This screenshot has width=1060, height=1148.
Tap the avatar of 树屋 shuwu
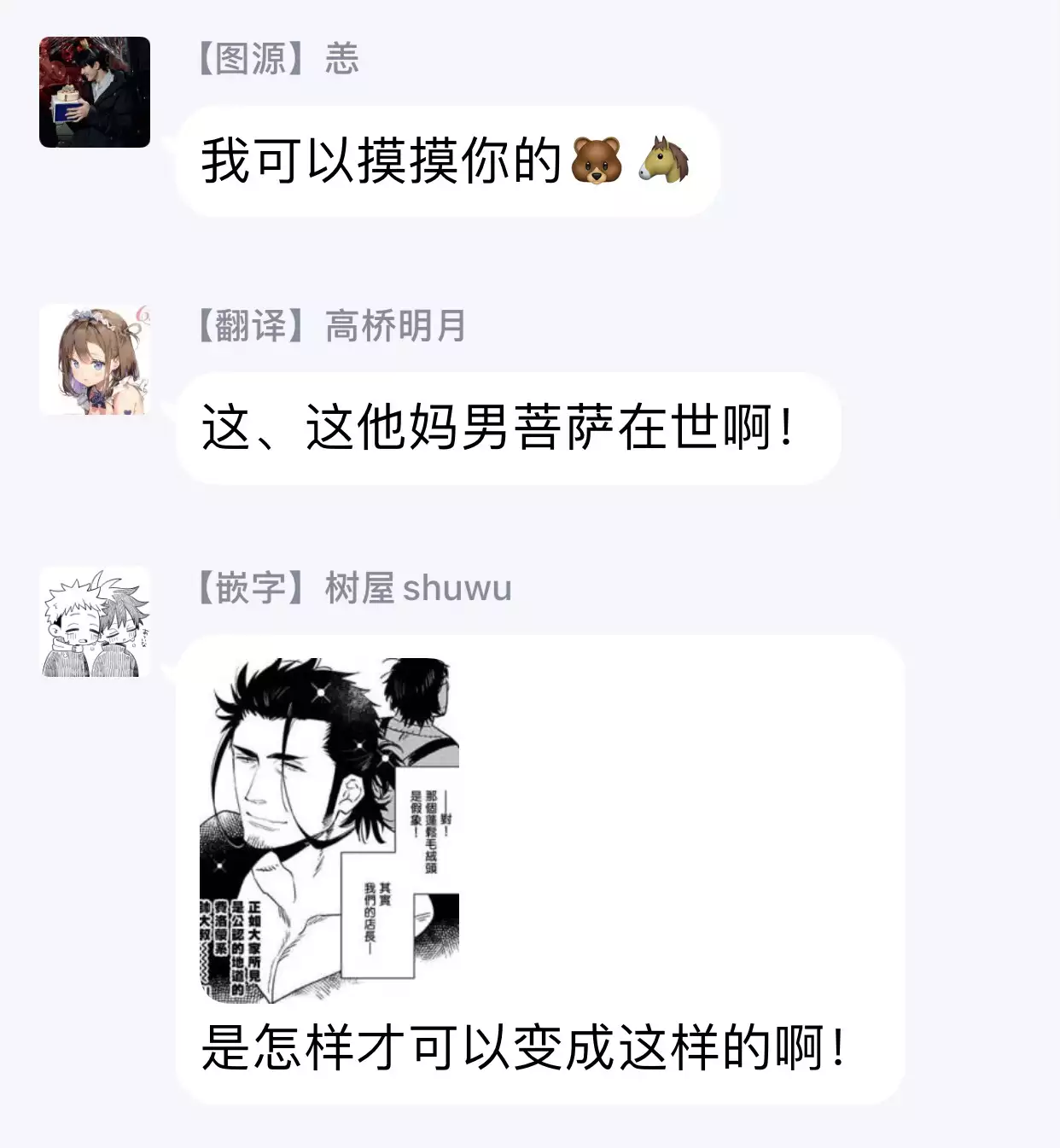[x=95, y=622]
